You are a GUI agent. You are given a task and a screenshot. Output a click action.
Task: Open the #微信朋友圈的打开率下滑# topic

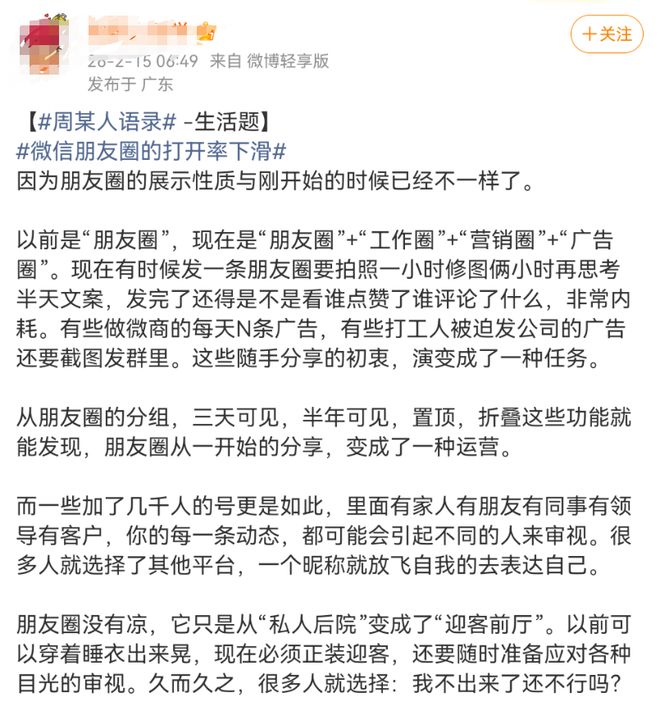(x=152, y=153)
